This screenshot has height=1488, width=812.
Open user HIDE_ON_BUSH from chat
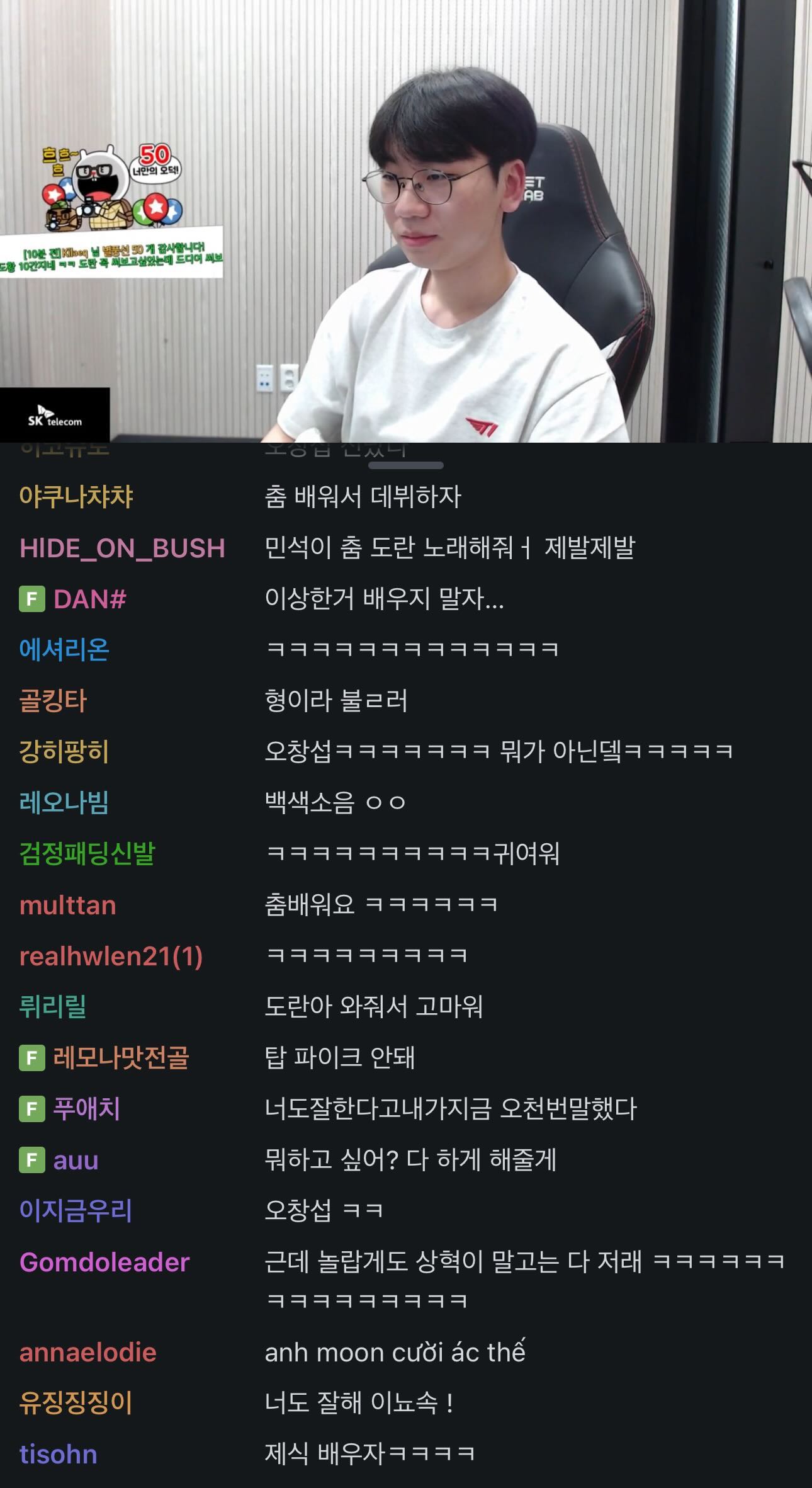[x=122, y=548]
